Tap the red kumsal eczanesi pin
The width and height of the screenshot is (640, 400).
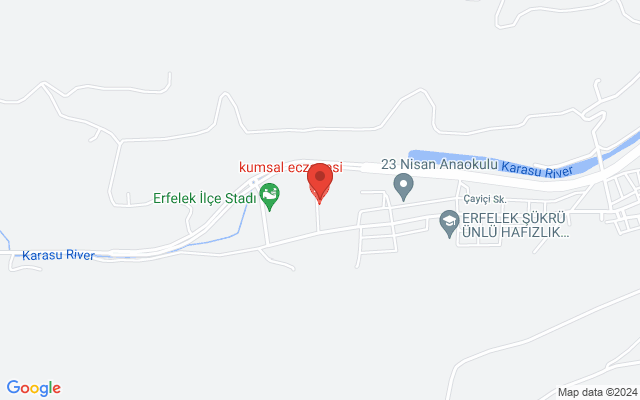tap(320, 182)
